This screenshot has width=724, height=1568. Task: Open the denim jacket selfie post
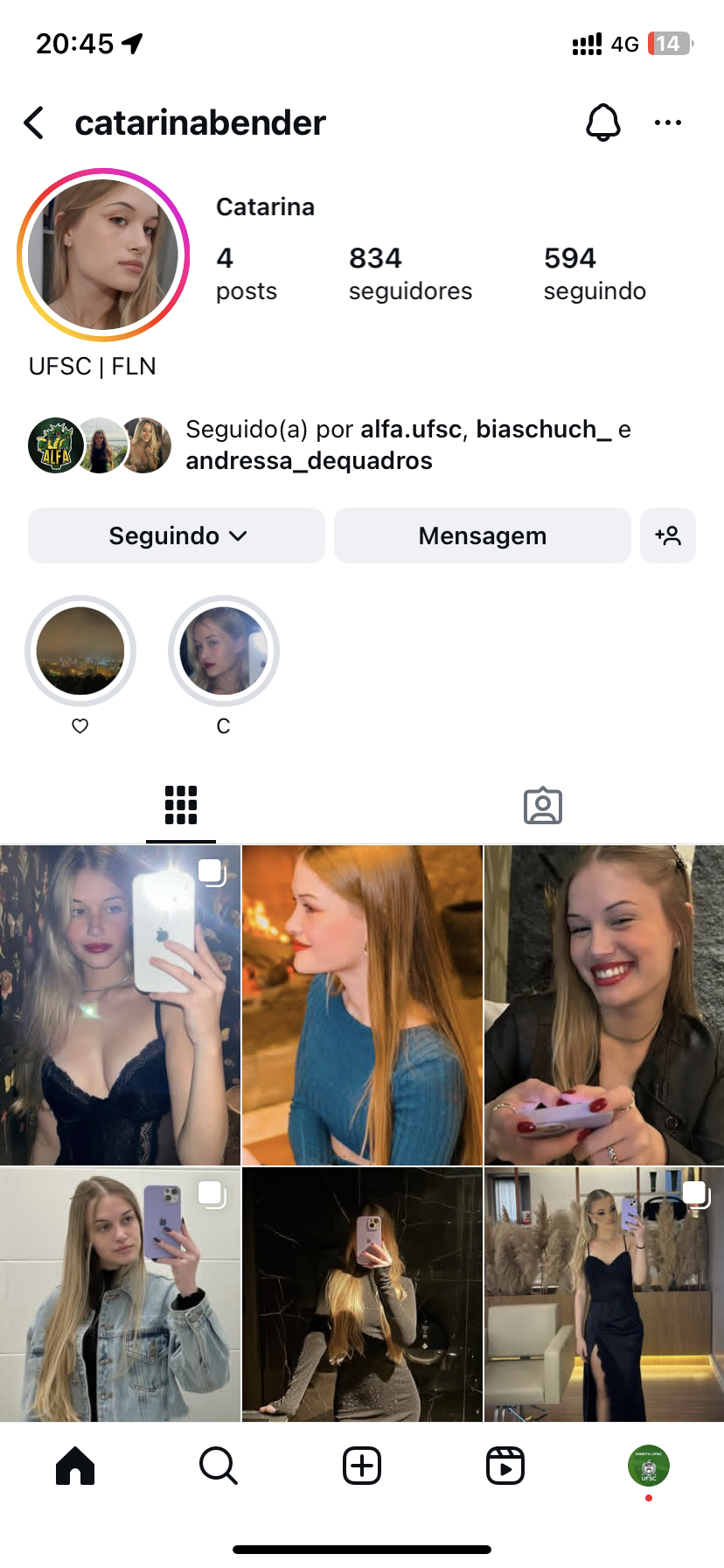coord(120,1293)
